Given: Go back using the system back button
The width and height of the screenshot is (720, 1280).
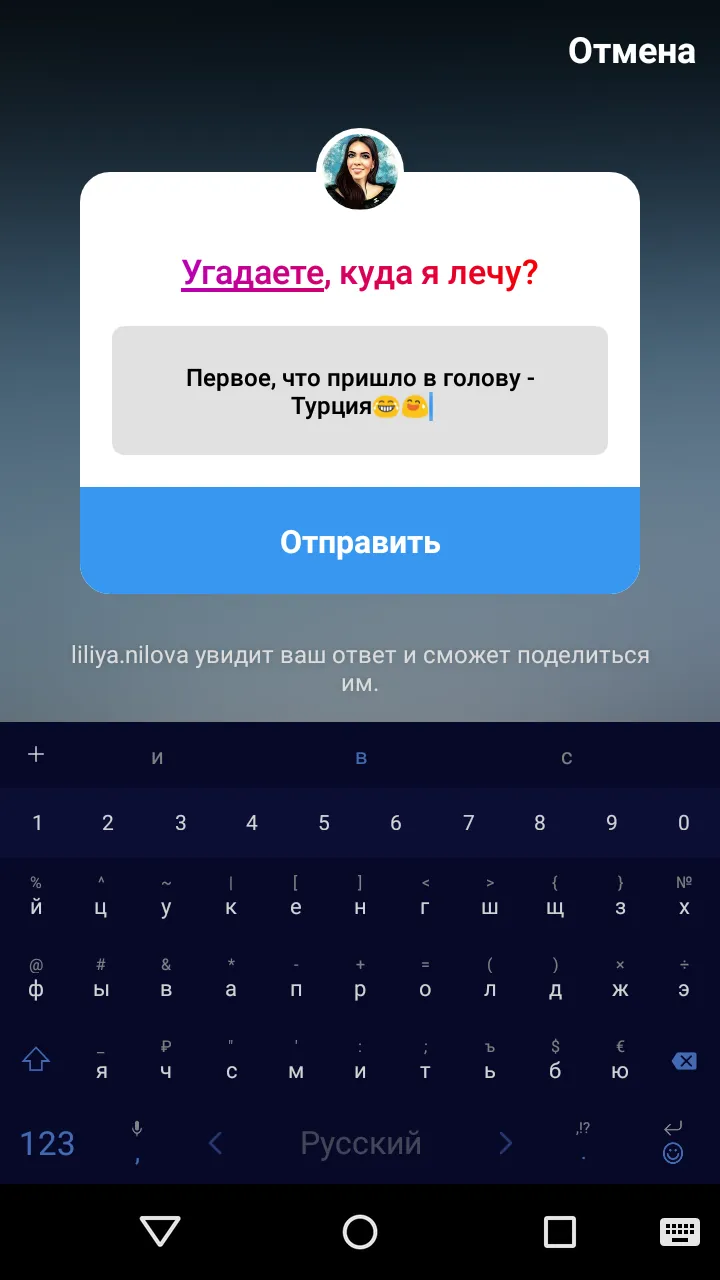Looking at the screenshot, I should tap(160, 1232).
